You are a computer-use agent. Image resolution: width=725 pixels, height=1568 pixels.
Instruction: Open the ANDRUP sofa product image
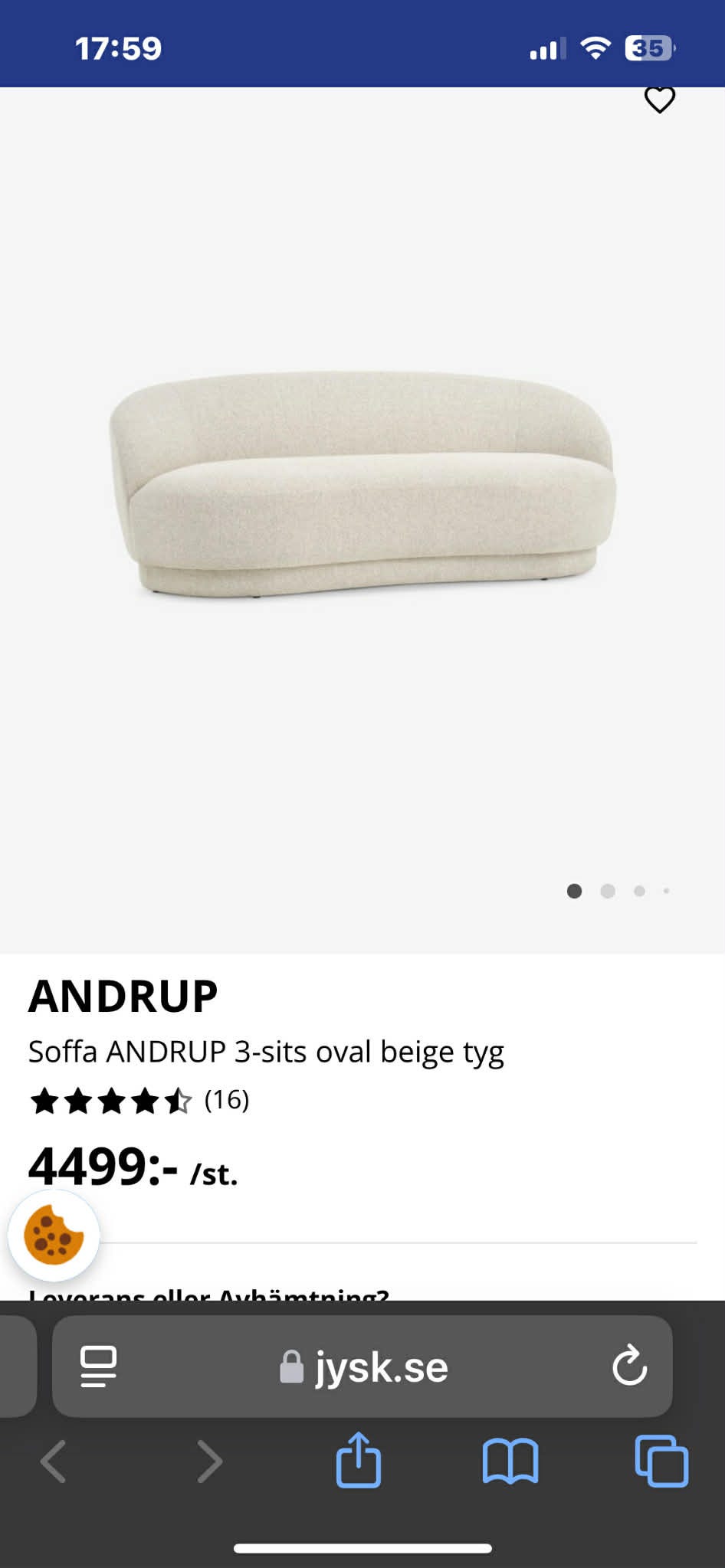362,483
